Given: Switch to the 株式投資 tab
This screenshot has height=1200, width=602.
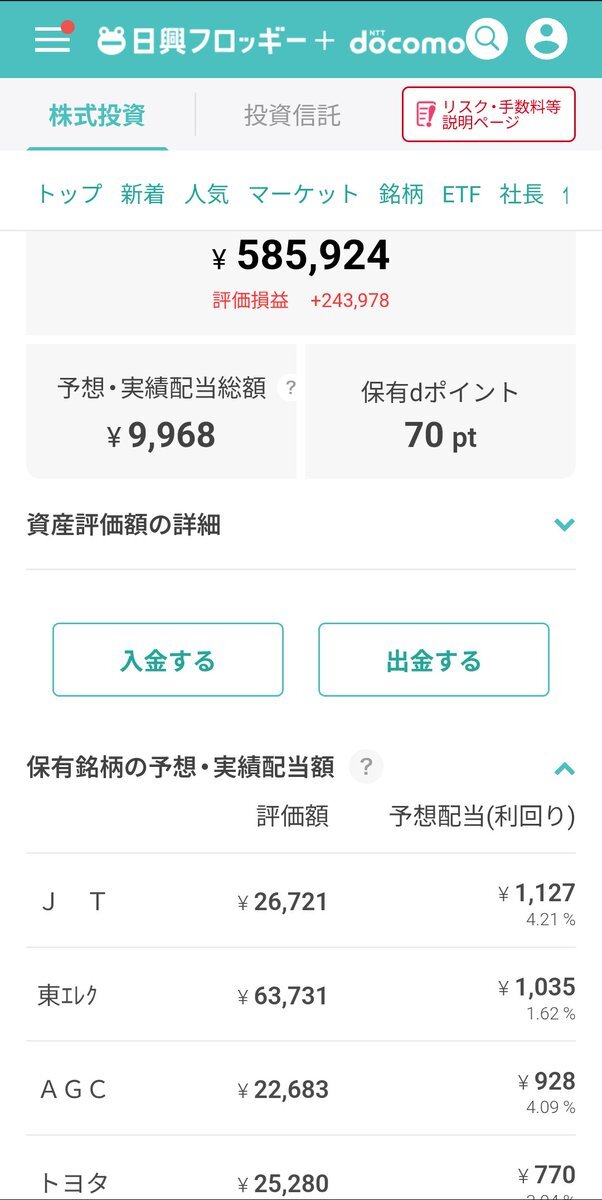Looking at the screenshot, I should 97,115.
